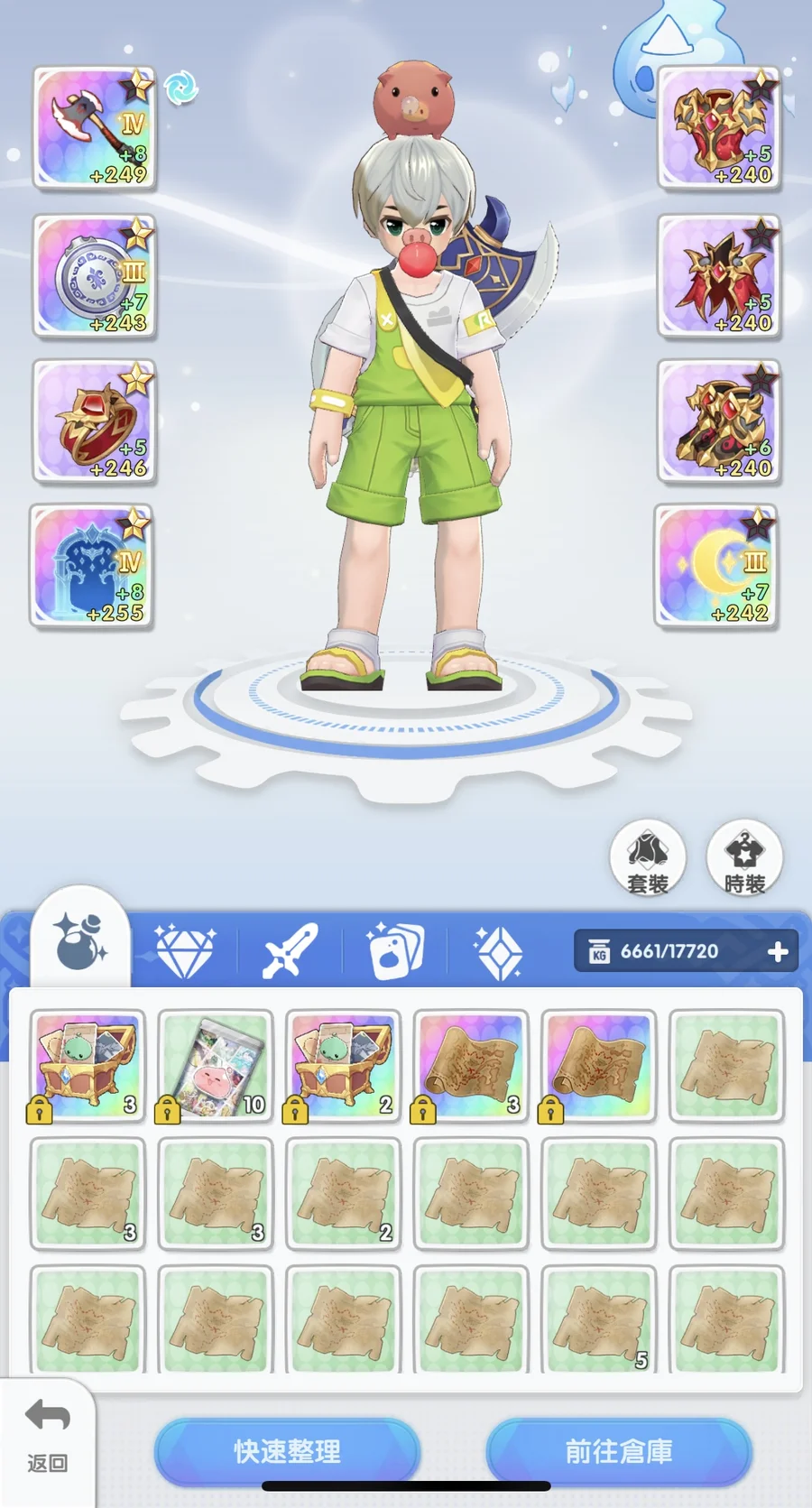Switch to the sword equipment tab

[290, 951]
